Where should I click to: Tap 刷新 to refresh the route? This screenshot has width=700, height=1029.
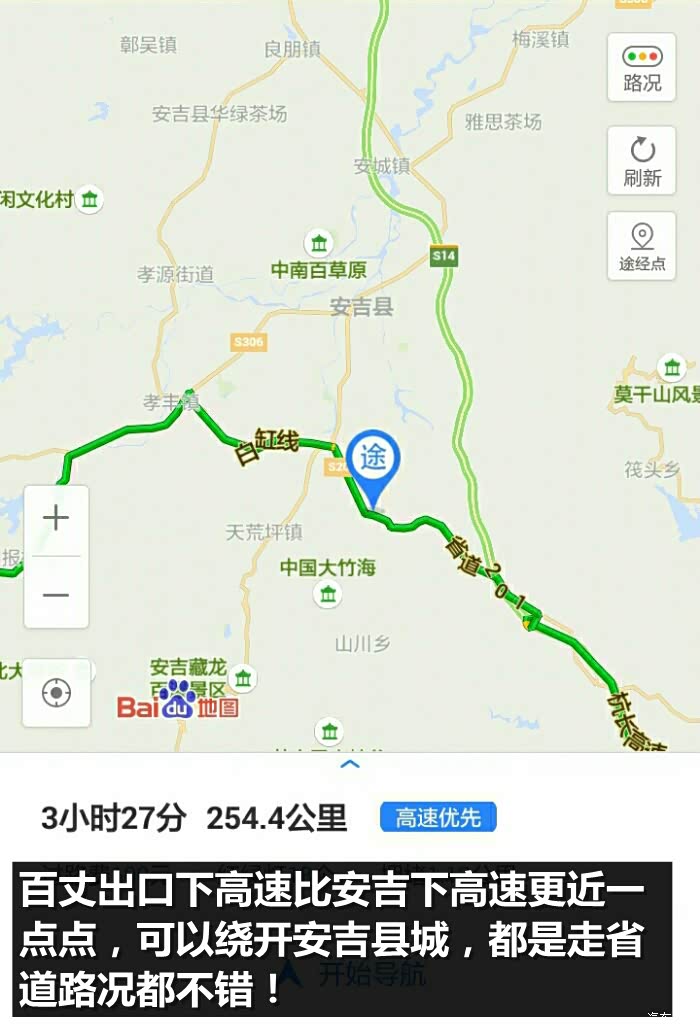(x=642, y=161)
